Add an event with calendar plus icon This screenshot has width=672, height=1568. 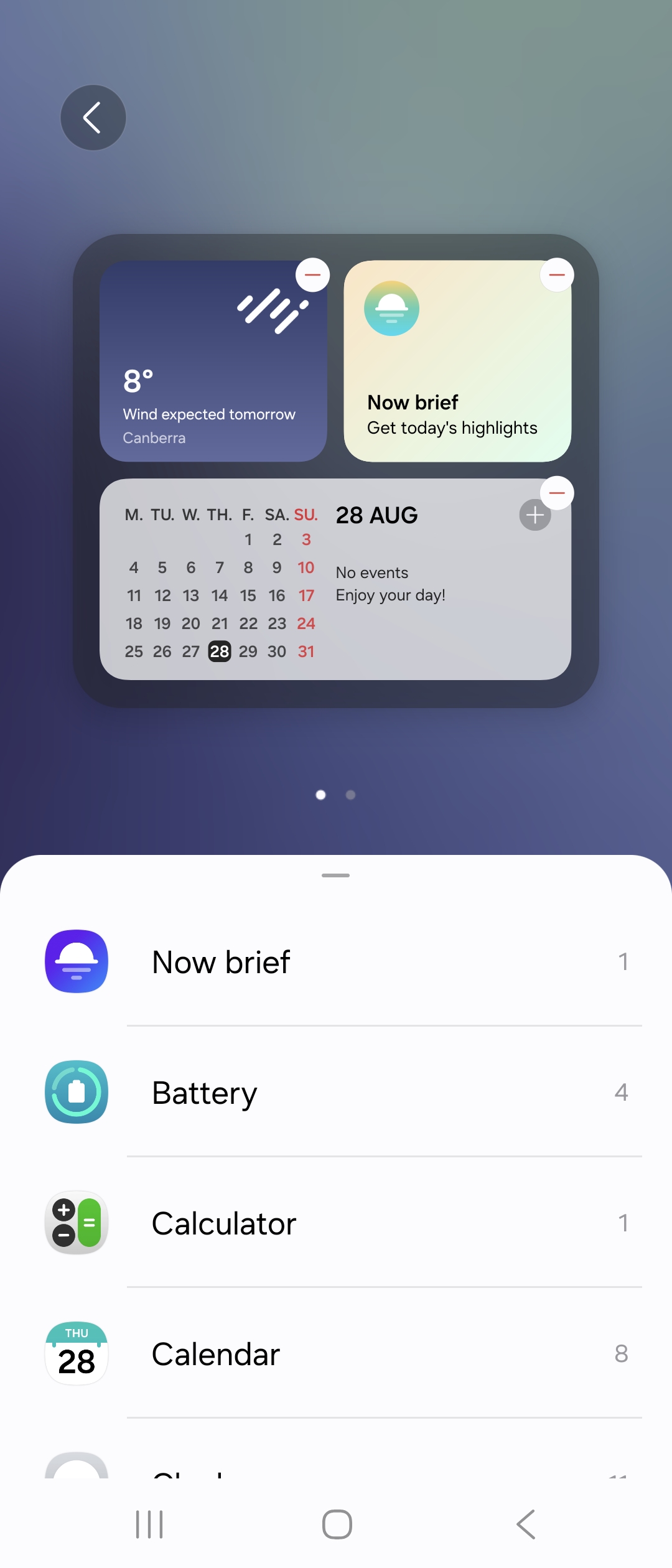(534, 515)
